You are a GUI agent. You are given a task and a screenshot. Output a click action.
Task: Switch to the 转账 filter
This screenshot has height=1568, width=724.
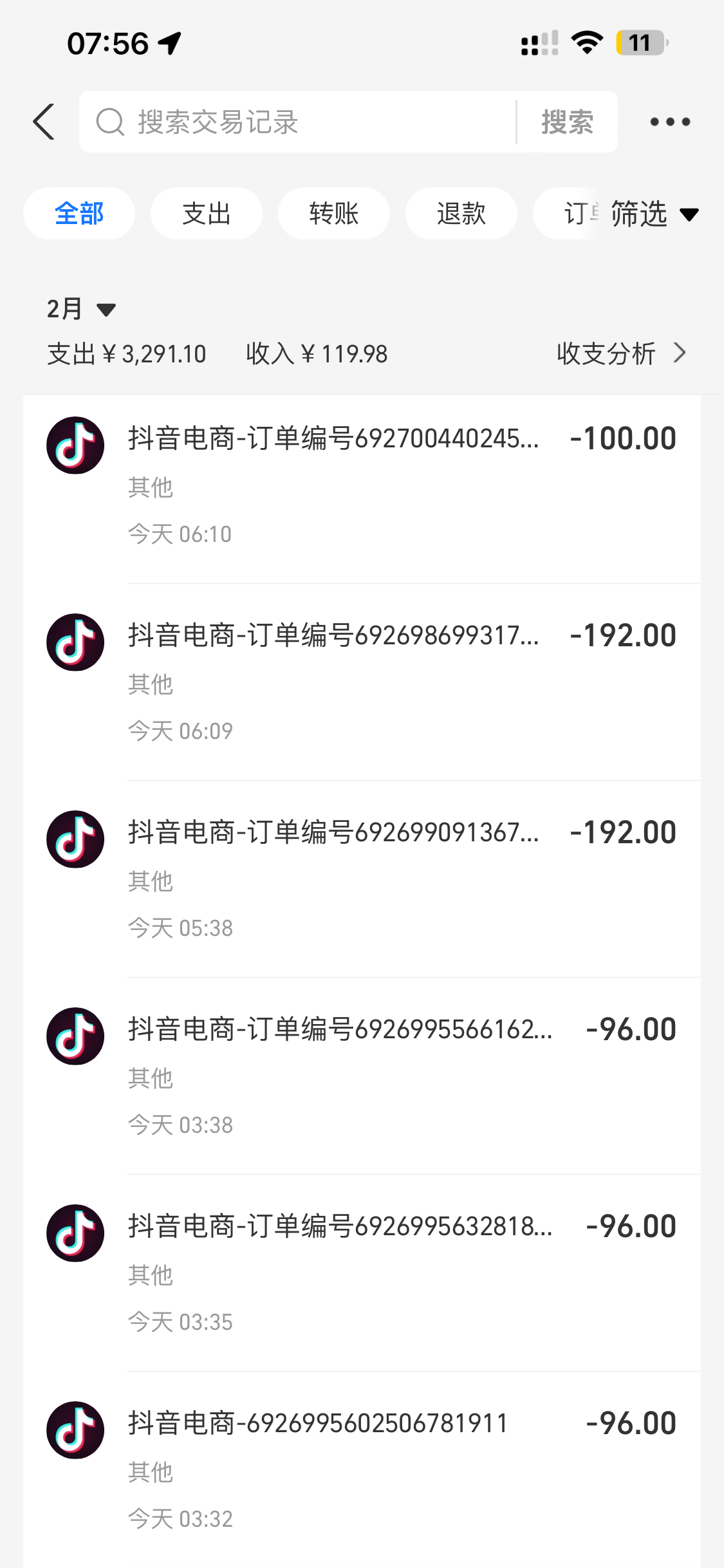(334, 214)
